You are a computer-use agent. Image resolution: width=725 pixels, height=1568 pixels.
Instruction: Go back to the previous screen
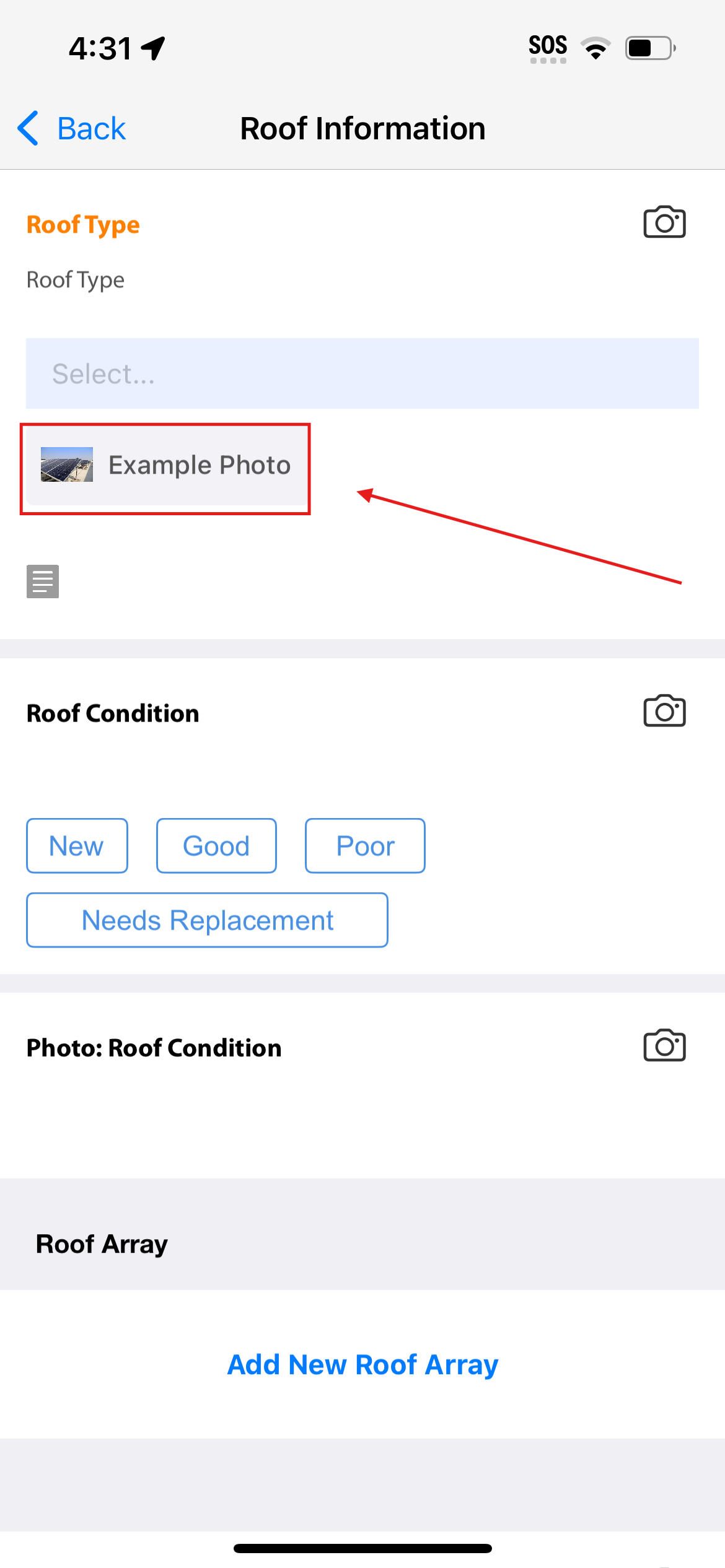point(72,129)
